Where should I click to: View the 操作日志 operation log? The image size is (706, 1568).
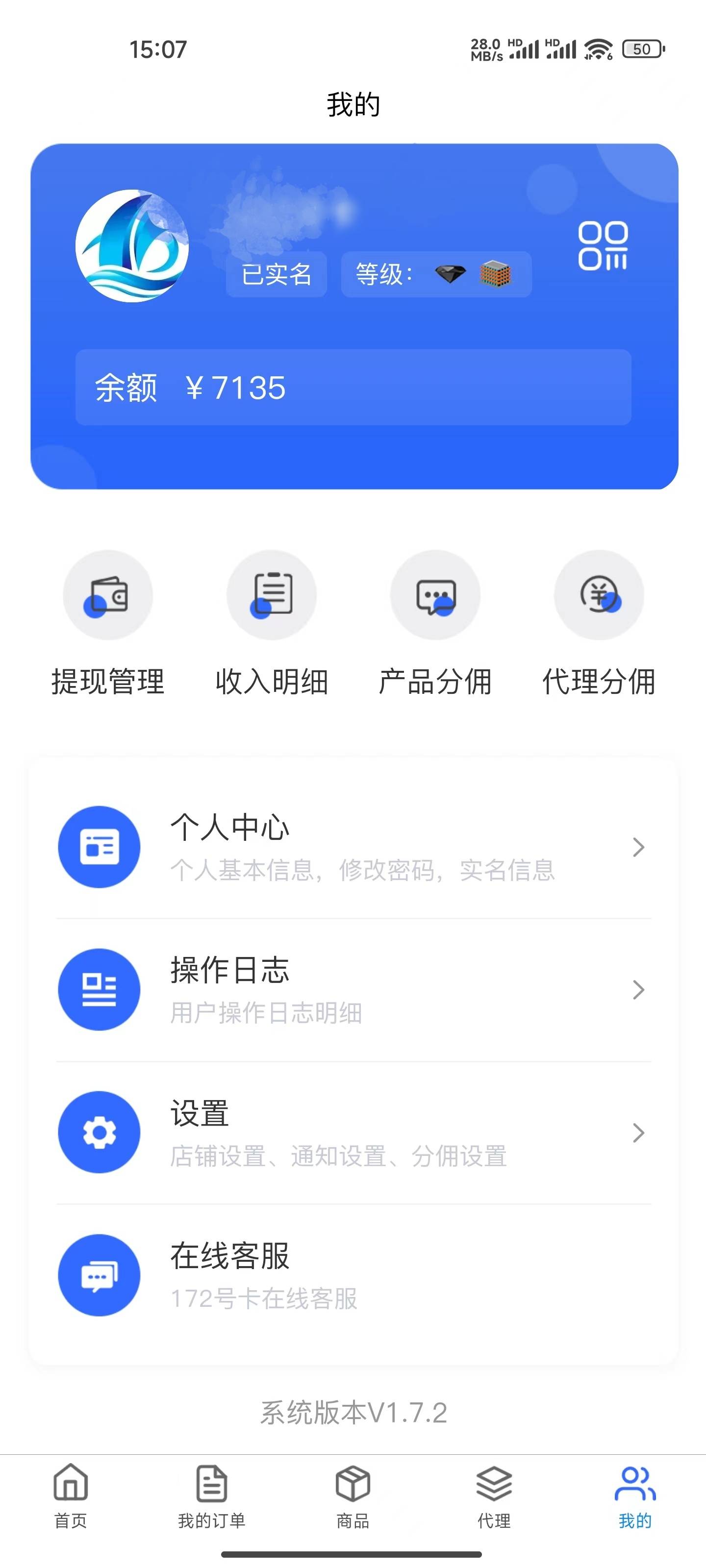point(353,989)
